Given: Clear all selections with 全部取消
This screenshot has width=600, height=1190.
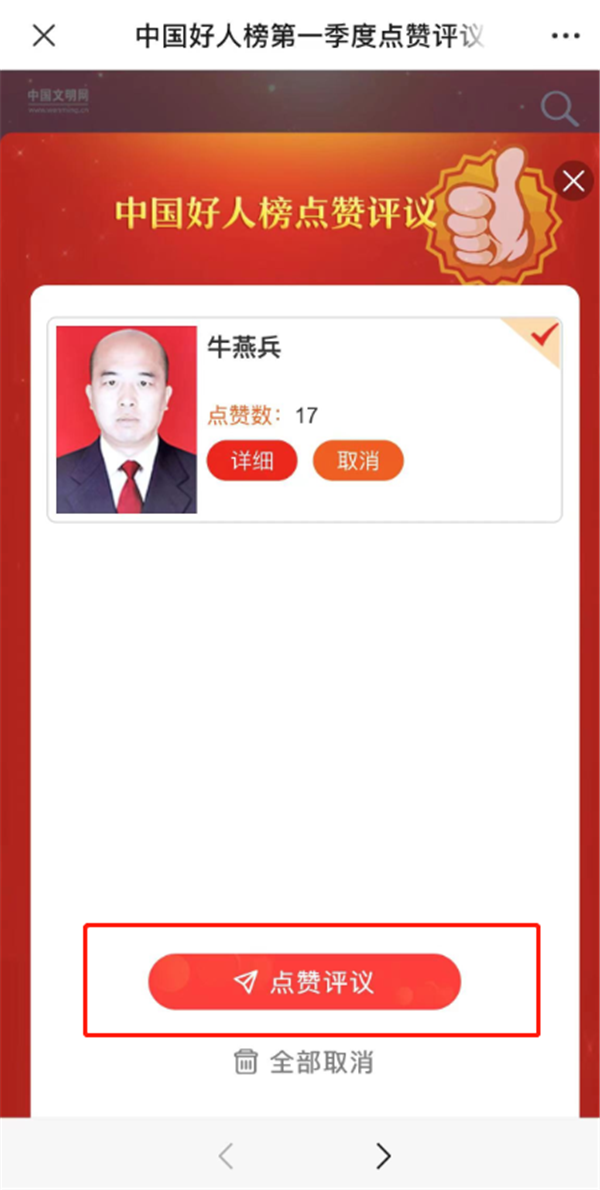Looking at the screenshot, I should pyautogui.click(x=304, y=1061).
